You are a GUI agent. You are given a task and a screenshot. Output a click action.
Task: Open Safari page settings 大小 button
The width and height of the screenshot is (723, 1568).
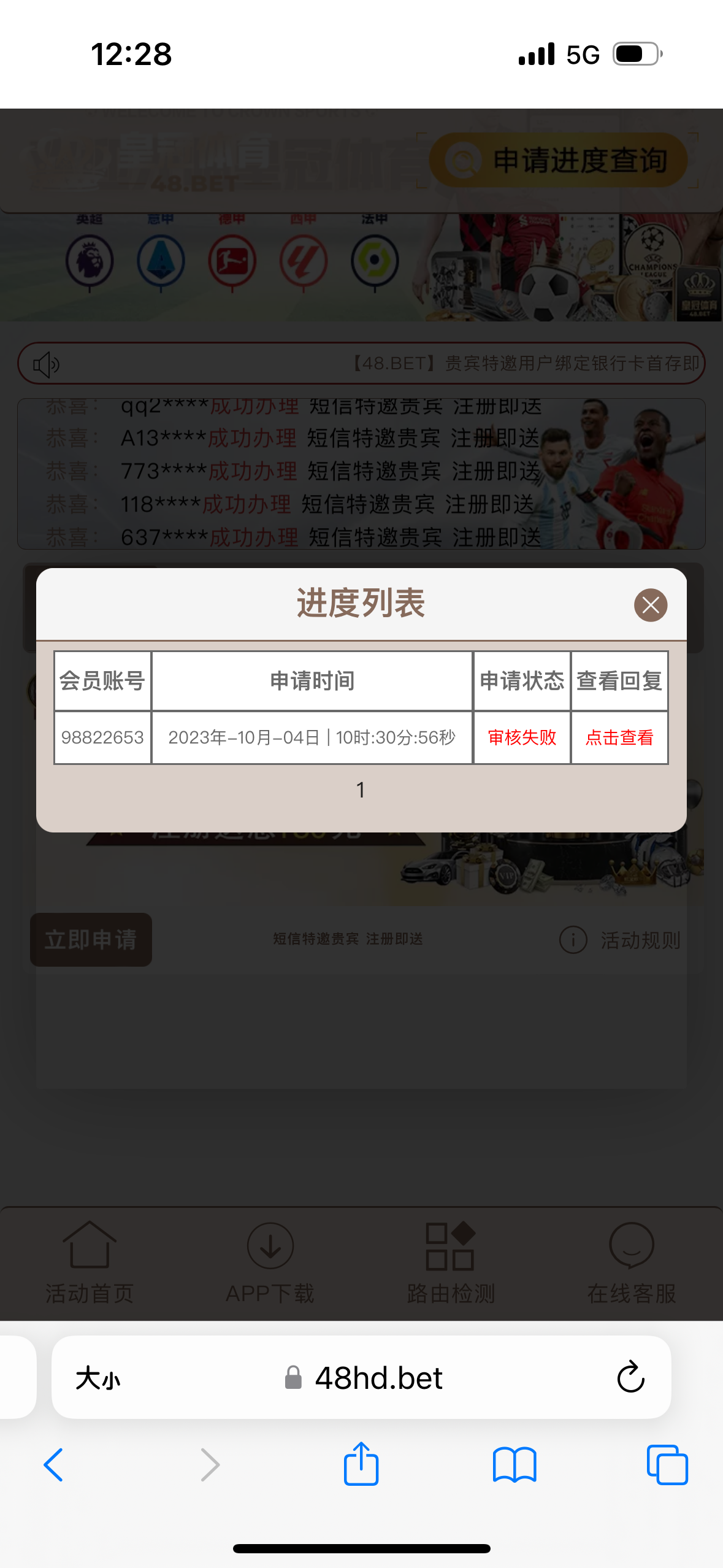98,1378
